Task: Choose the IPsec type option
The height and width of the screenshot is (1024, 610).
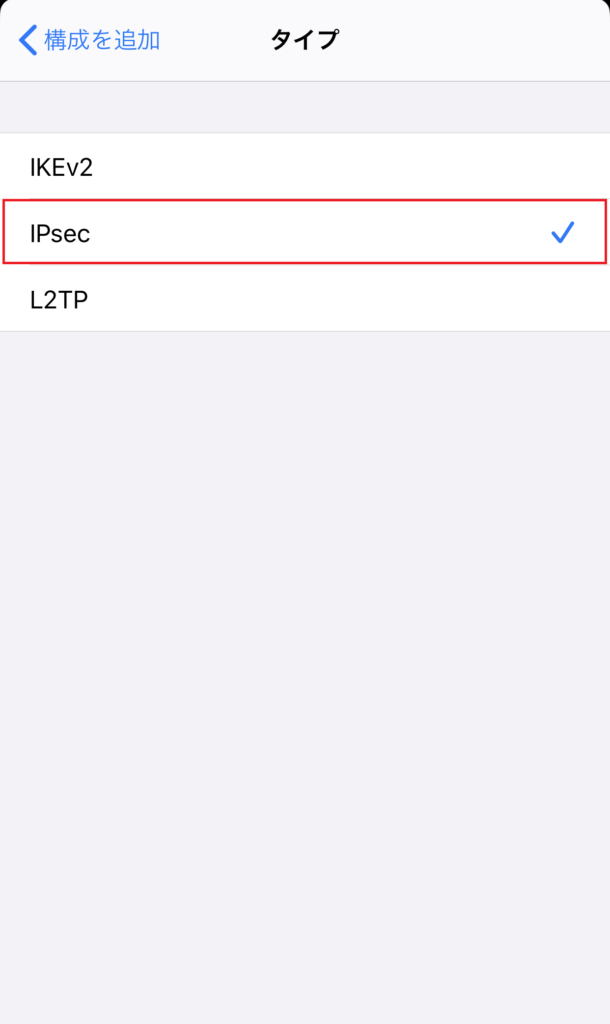Action: coord(305,232)
